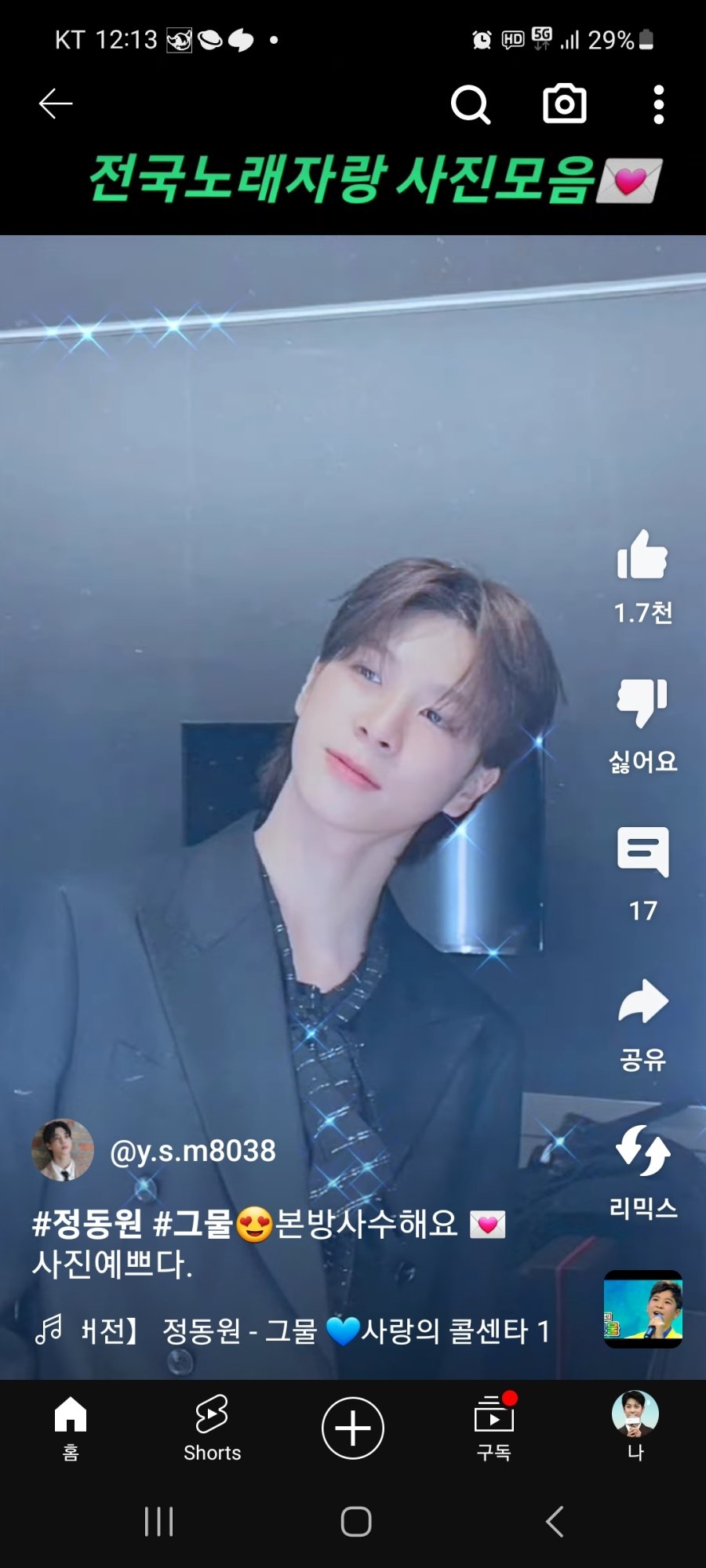Remix this Short (리믹스)

(x=642, y=1151)
